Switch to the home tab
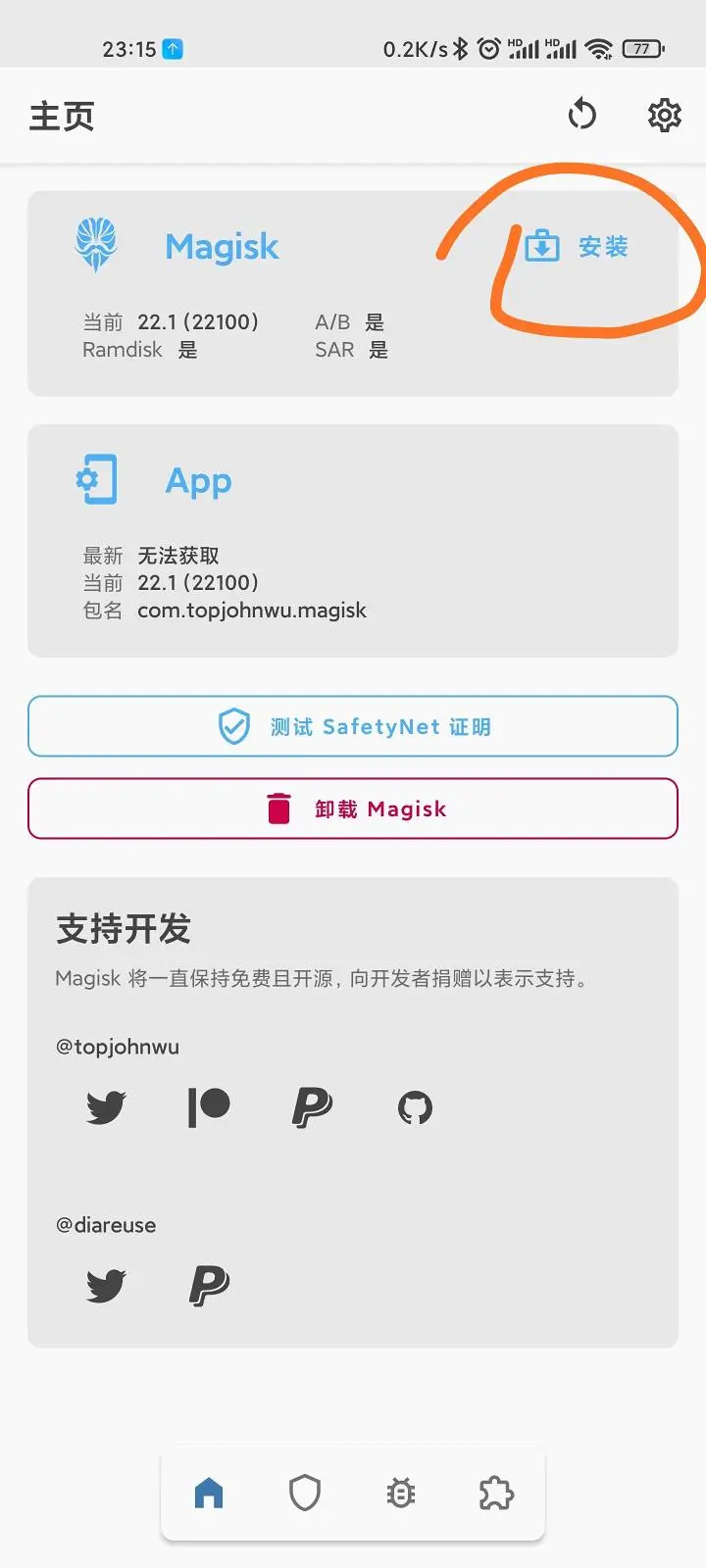Screen dimensions: 706x1568 click(x=209, y=1494)
